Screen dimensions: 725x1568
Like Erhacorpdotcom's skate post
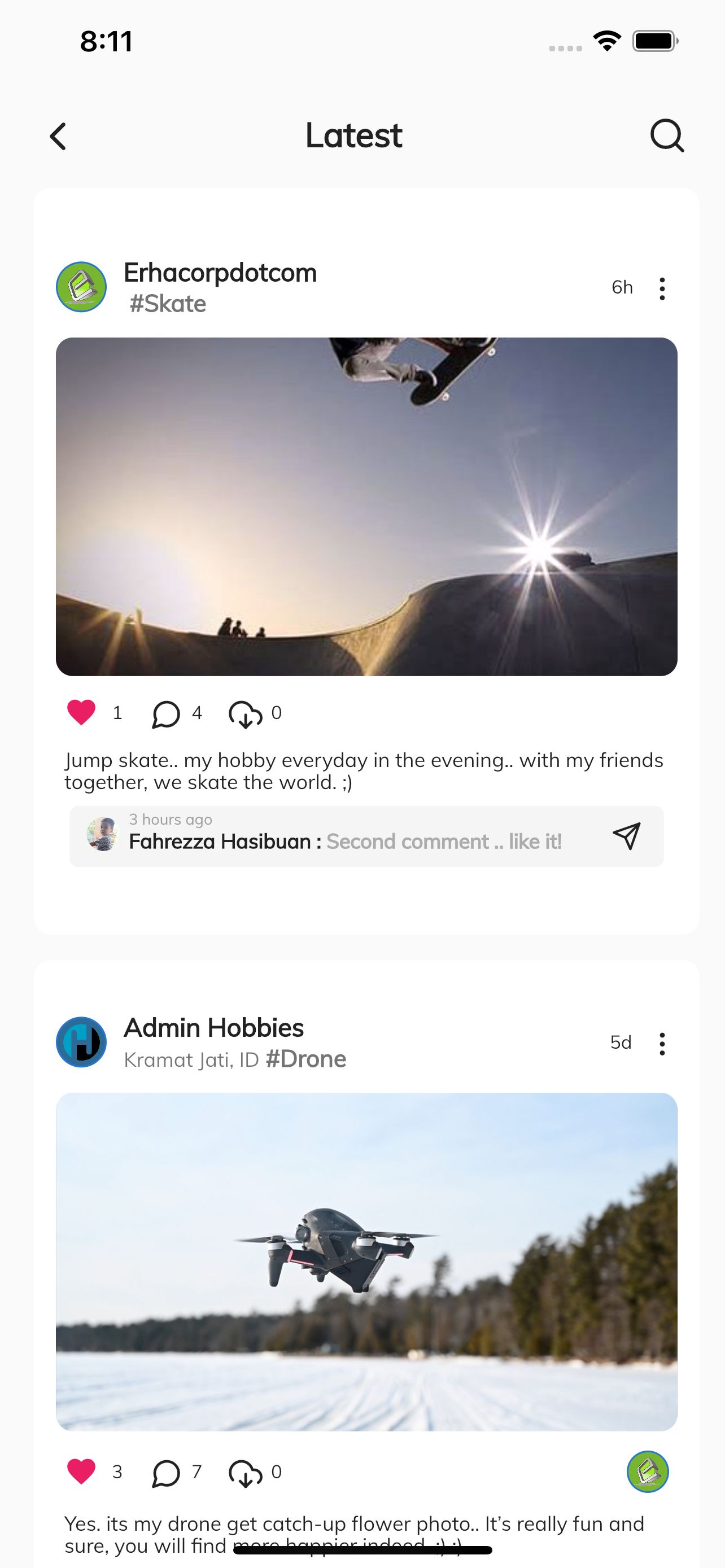pos(81,713)
